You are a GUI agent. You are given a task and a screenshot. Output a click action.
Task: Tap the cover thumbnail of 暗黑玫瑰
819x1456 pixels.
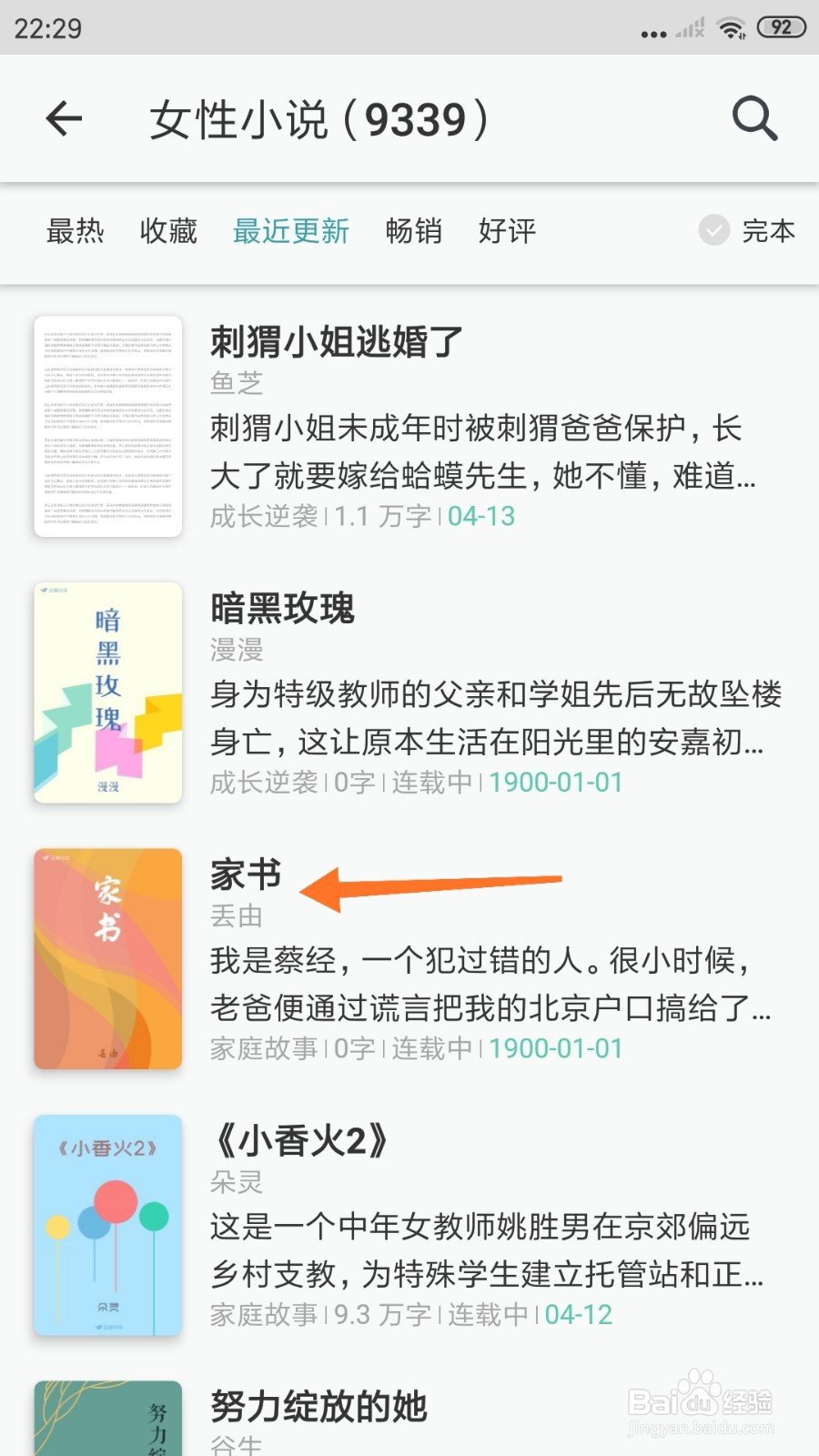pos(106,693)
